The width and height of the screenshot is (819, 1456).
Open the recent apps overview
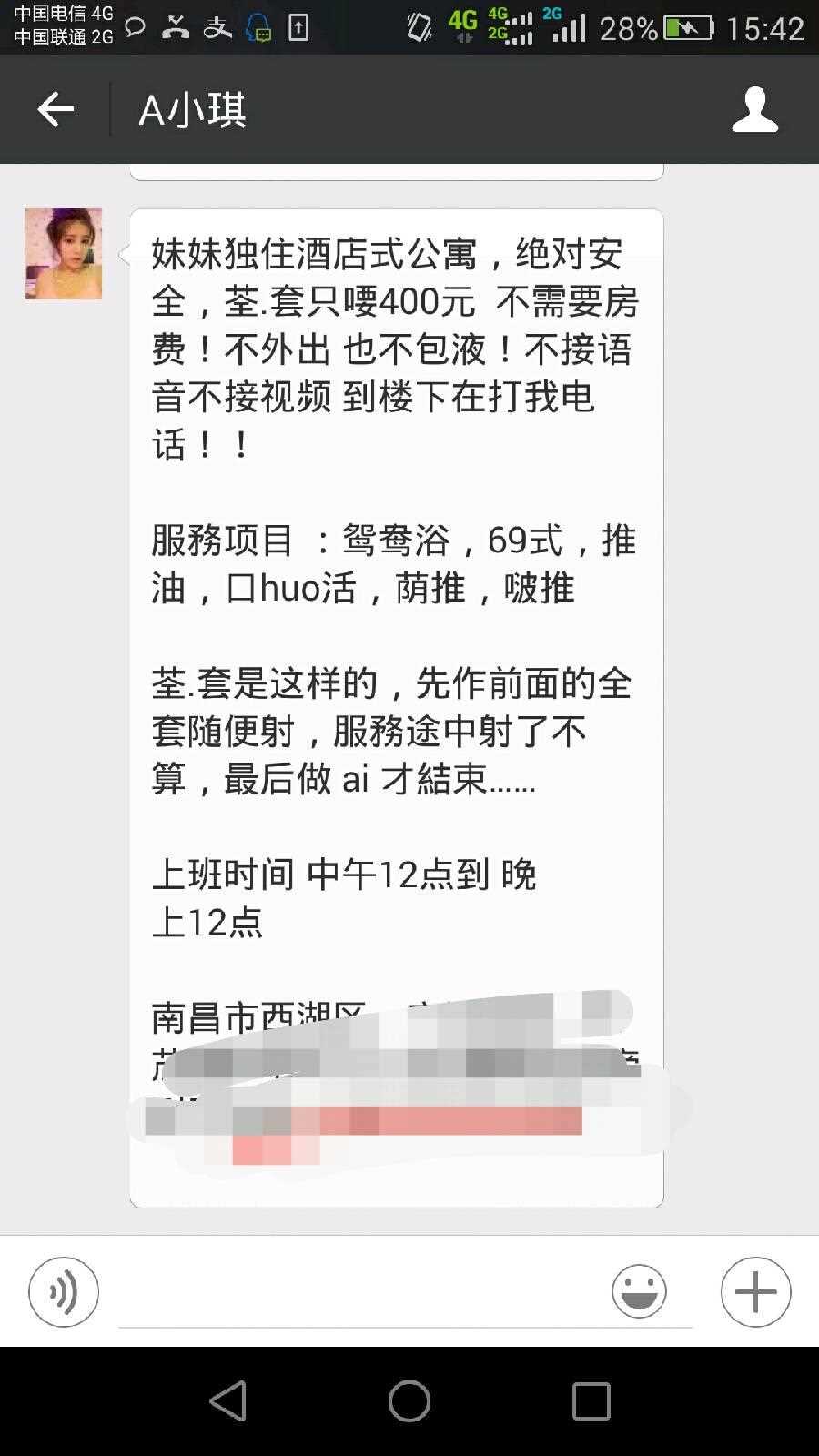591,1401
